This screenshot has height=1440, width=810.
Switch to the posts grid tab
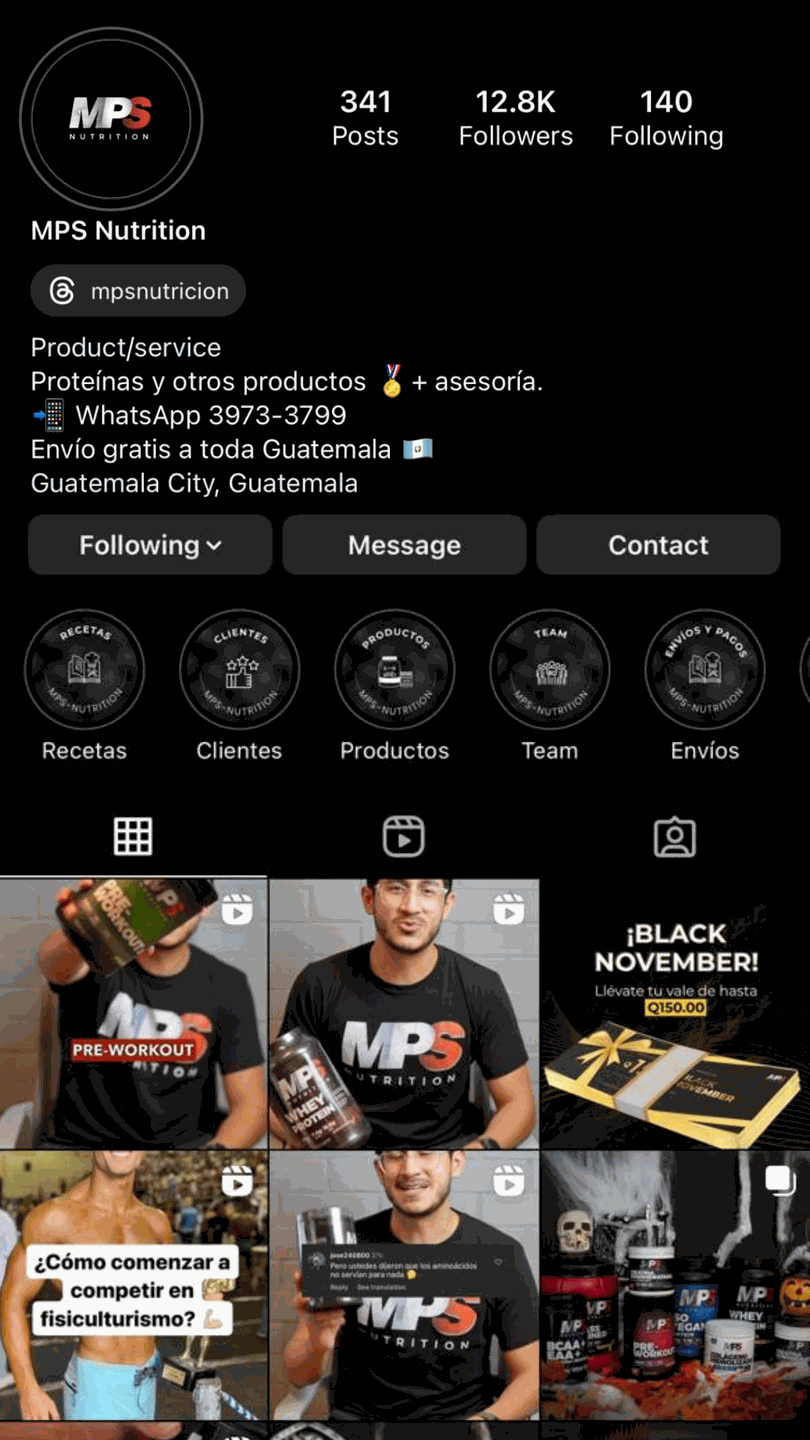[133, 836]
